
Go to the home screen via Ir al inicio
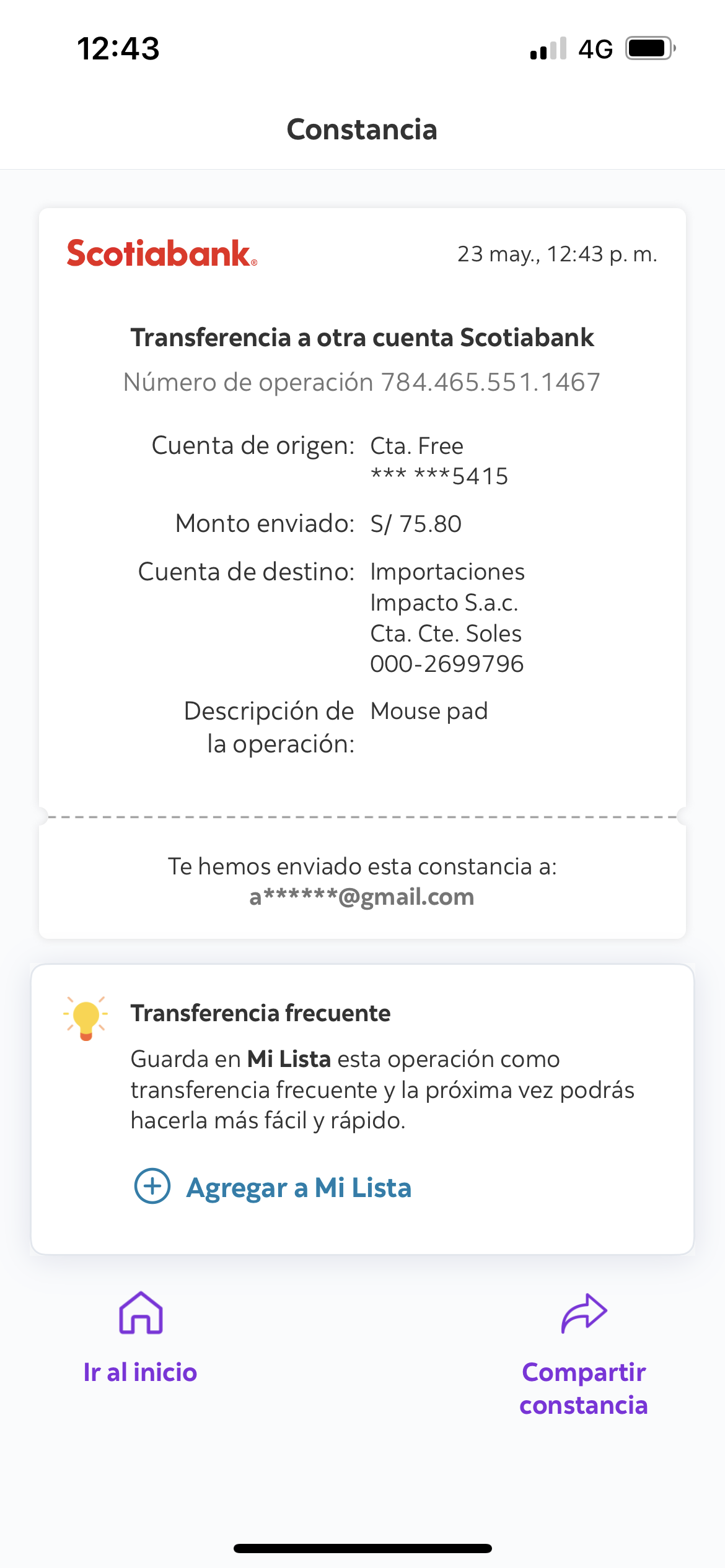[x=141, y=1338]
